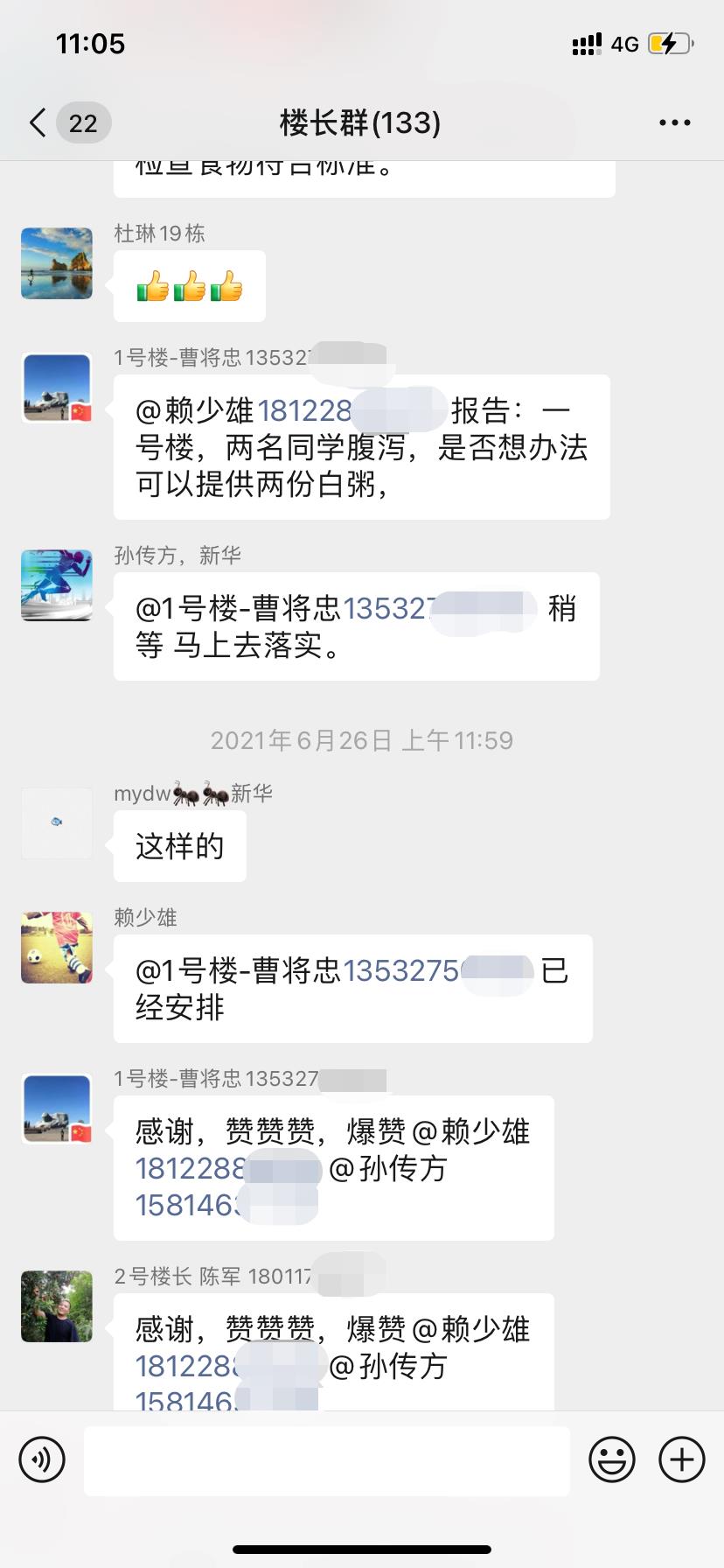The height and width of the screenshot is (1568, 724).
Task: View 2号楼长 陈军's profile avatar
Action: [x=57, y=1306]
